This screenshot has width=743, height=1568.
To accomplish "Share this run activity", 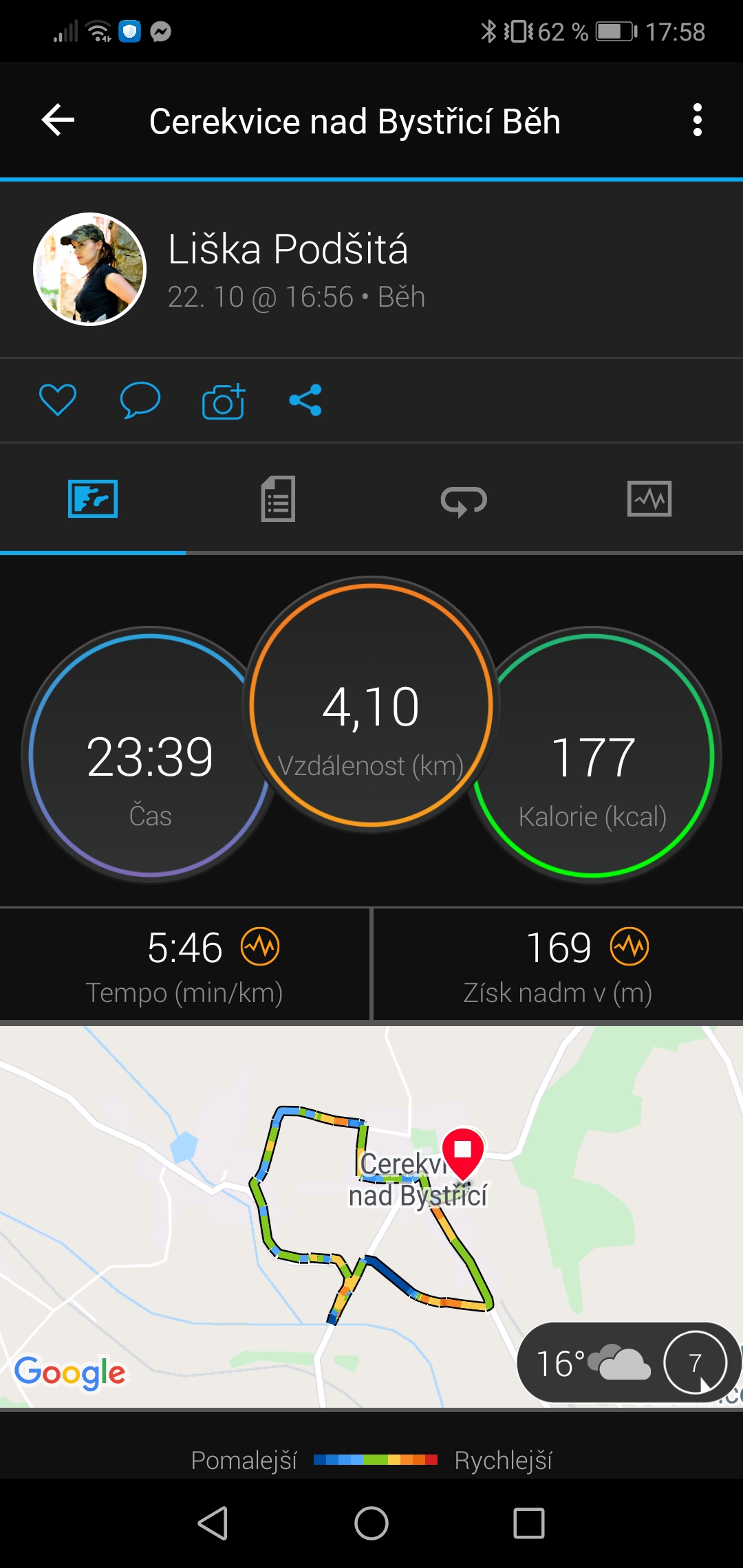I will [x=305, y=400].
